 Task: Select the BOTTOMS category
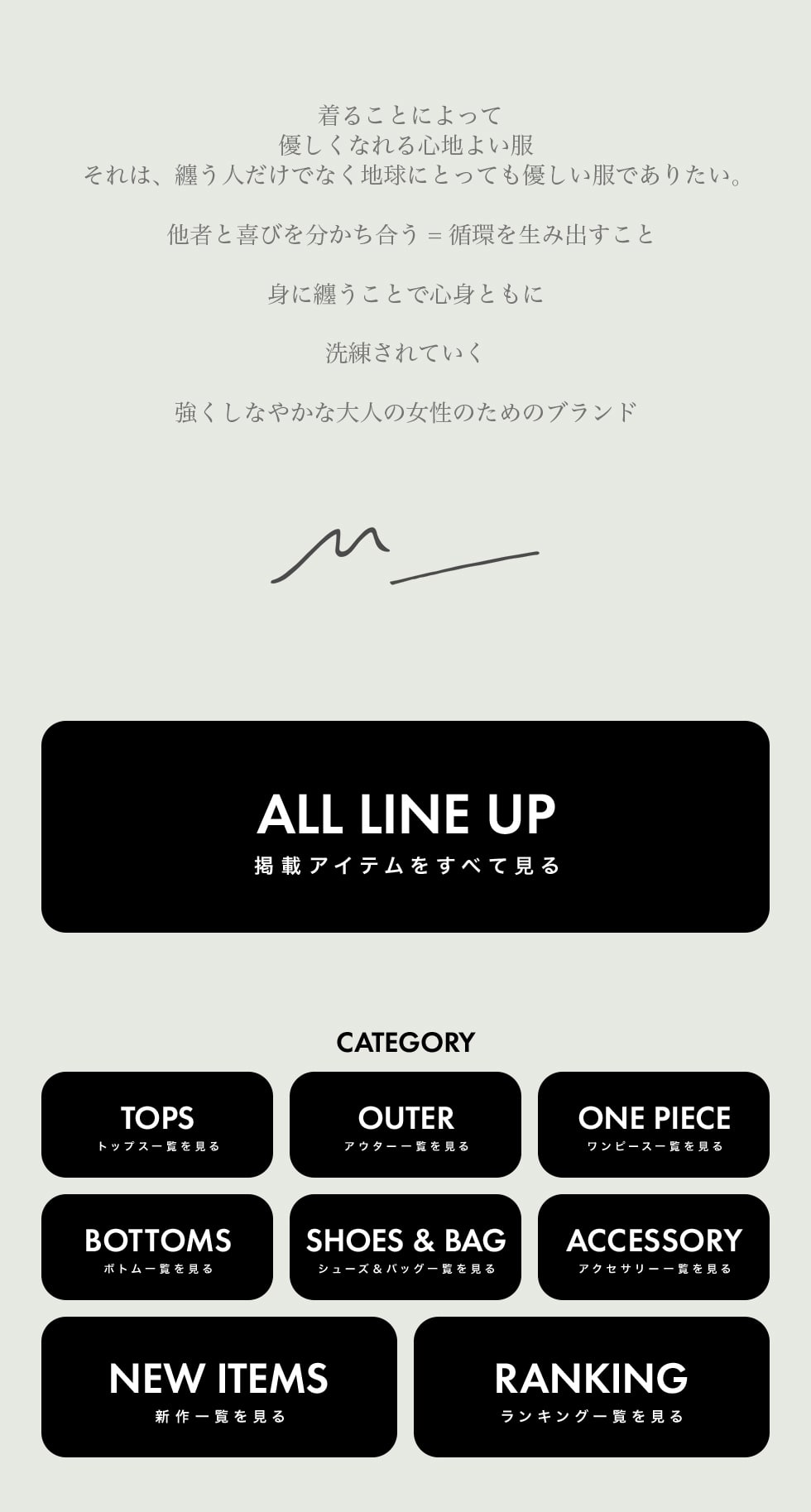click(157, 1247)
